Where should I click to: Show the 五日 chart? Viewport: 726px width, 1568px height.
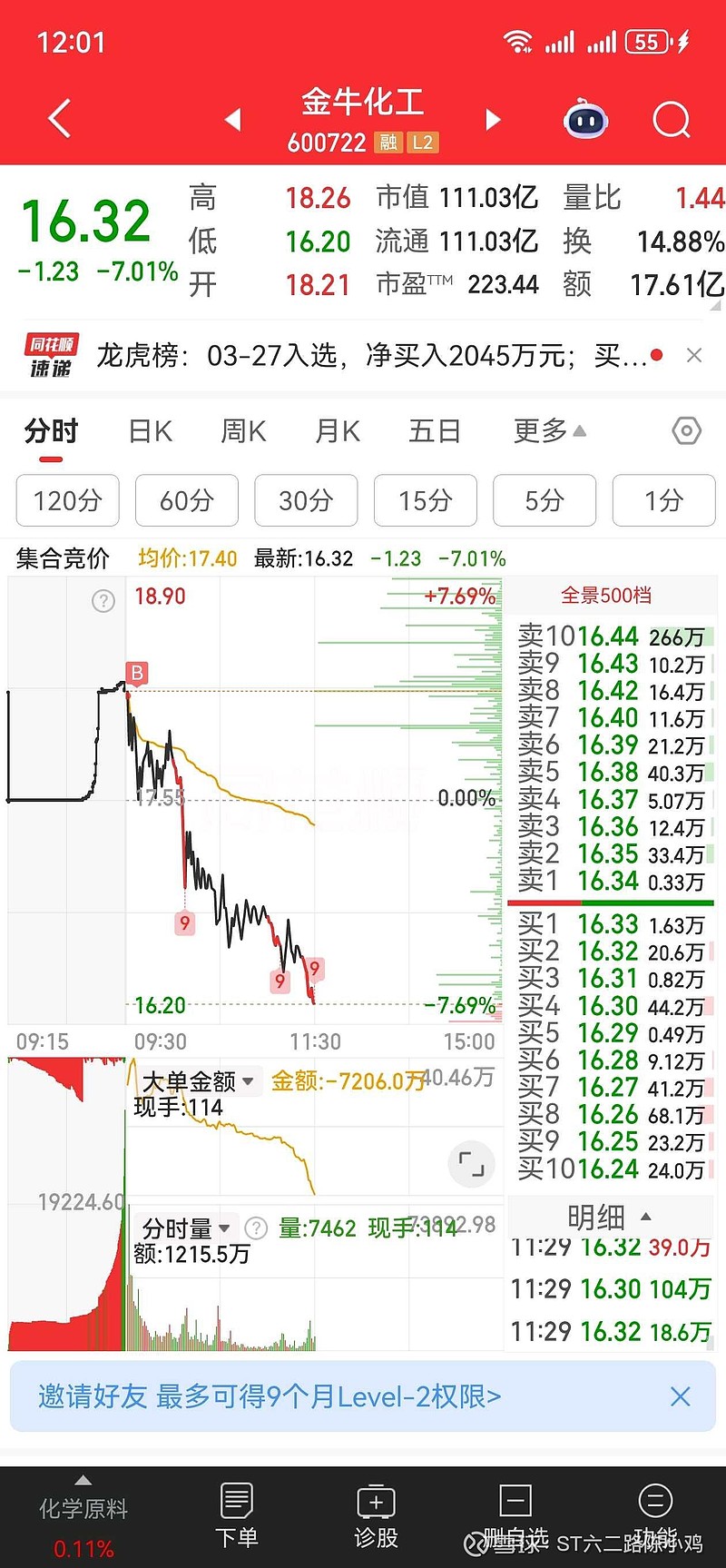pos(435,430)
